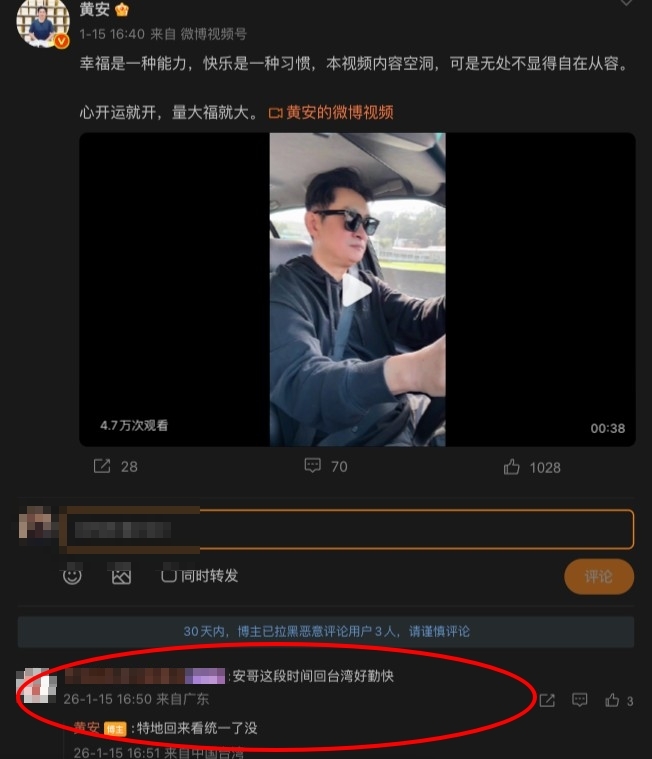Image resolution: width=652 pixels, height=759 pixels.
Task: Forward the comment from 广东
Action: [x=547, y=700]
